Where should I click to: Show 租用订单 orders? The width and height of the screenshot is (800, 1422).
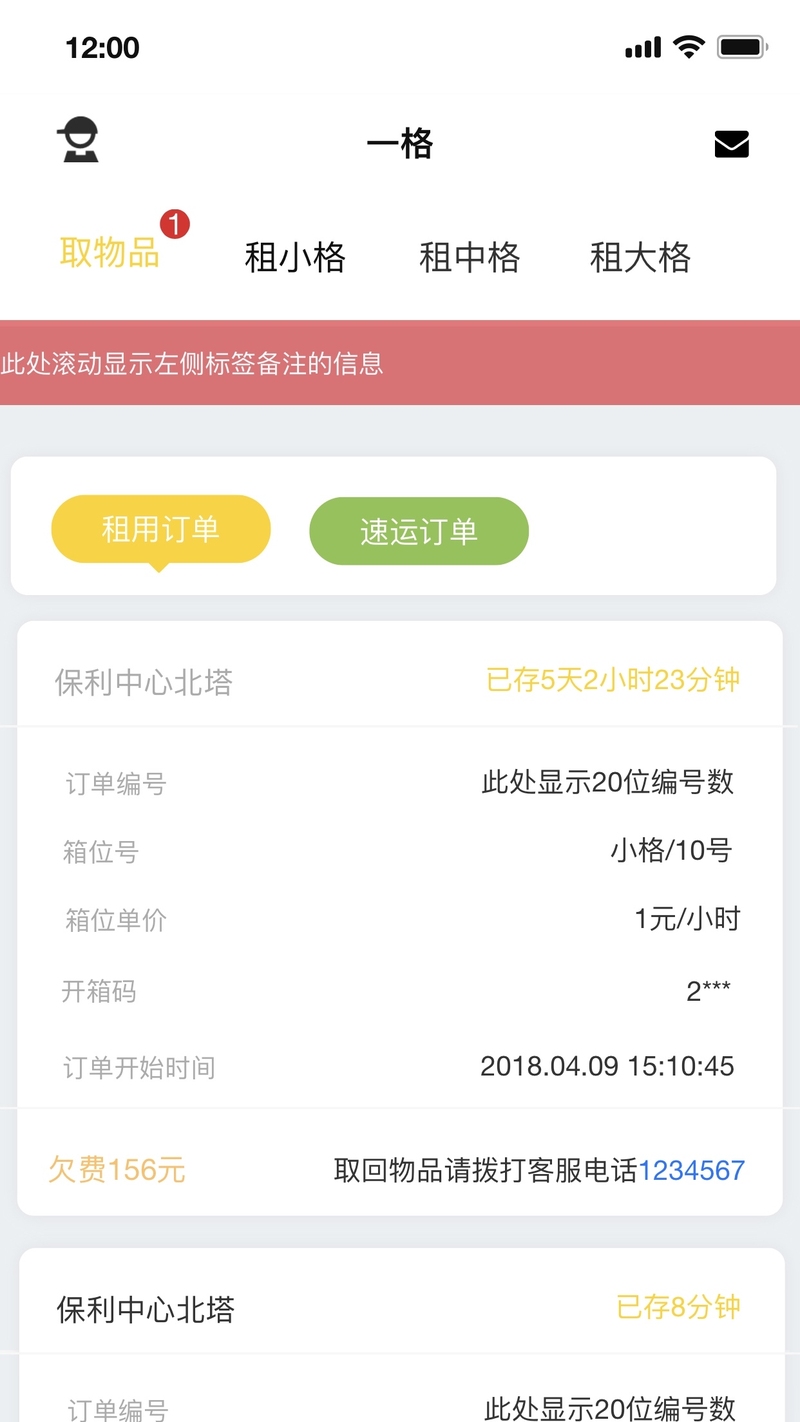point(161,529)
